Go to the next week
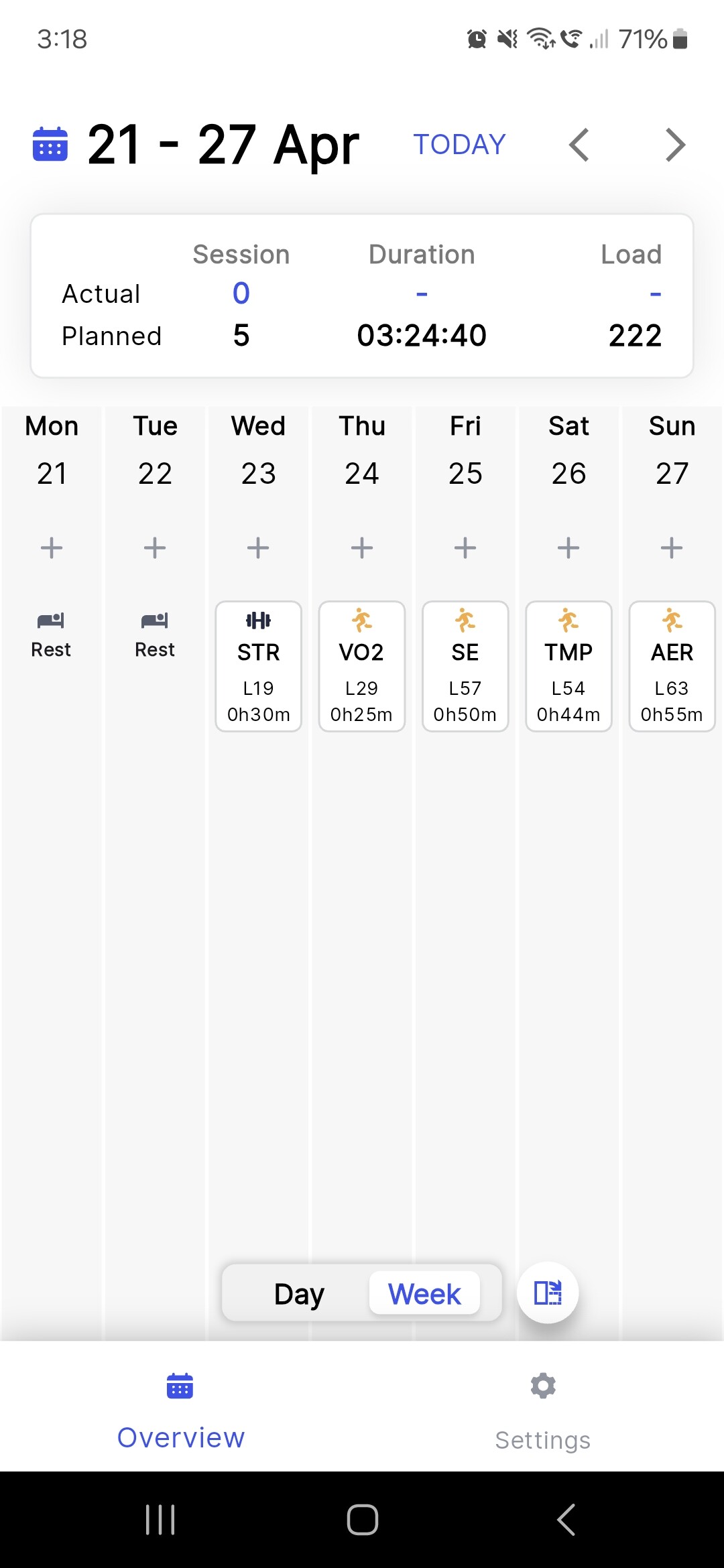The image size is (724, 1568). tap(675, 145)
